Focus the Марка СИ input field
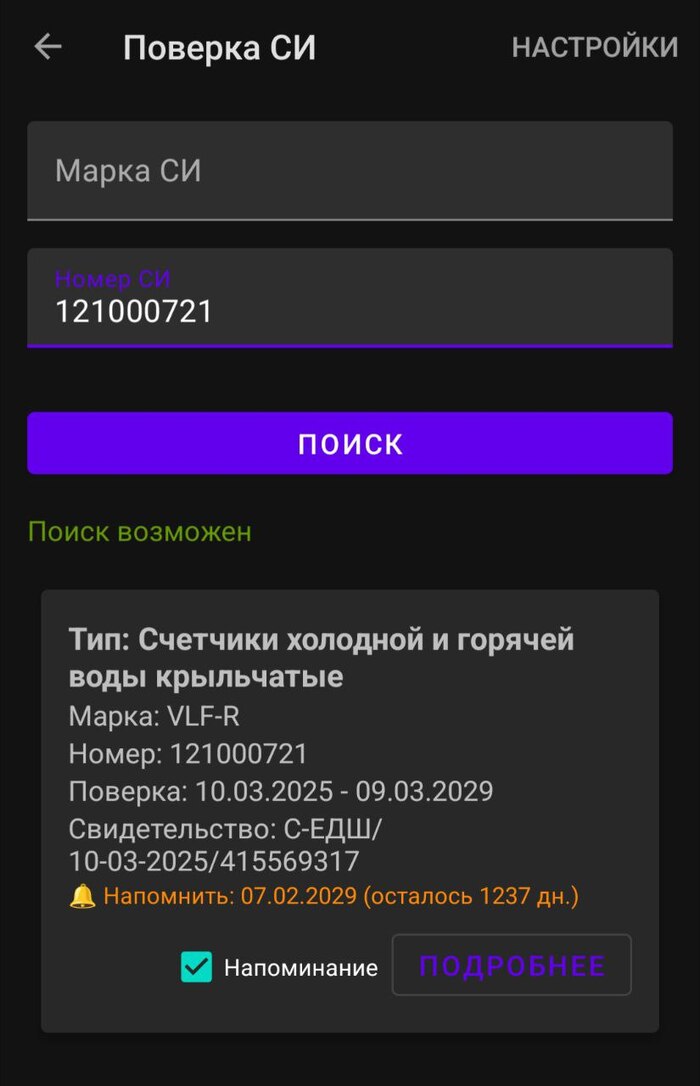 pyautogui.click(x=349, y=171)
